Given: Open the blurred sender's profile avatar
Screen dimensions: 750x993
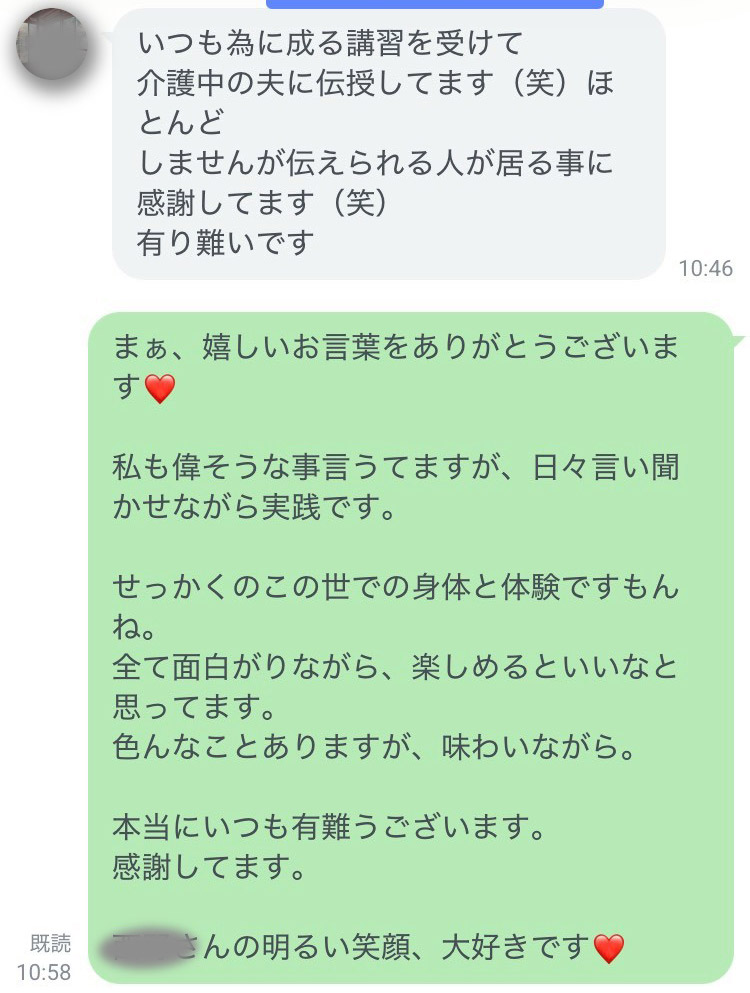Looking at the screenshot, I should (53, 46).
